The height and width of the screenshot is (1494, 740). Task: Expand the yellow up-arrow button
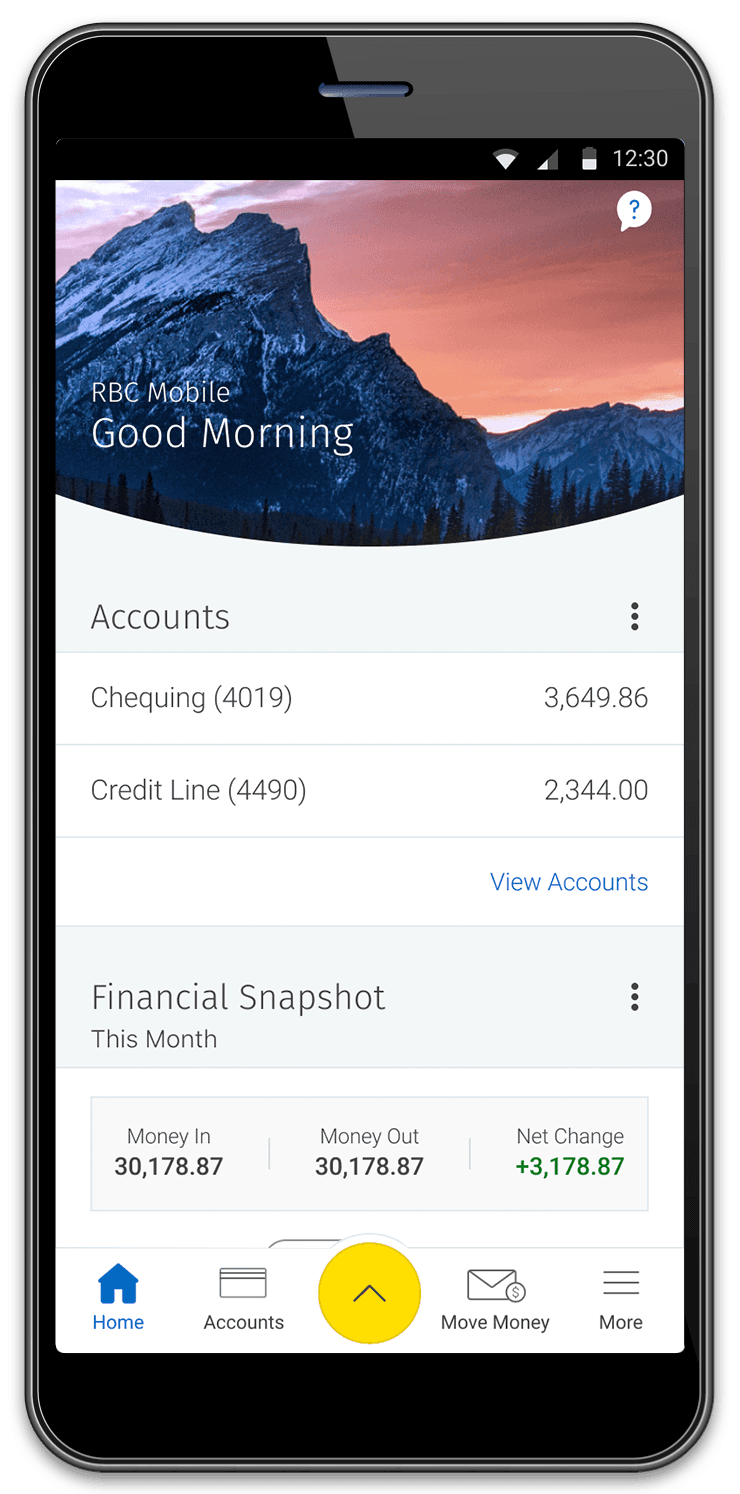(x=369, y=1293)
